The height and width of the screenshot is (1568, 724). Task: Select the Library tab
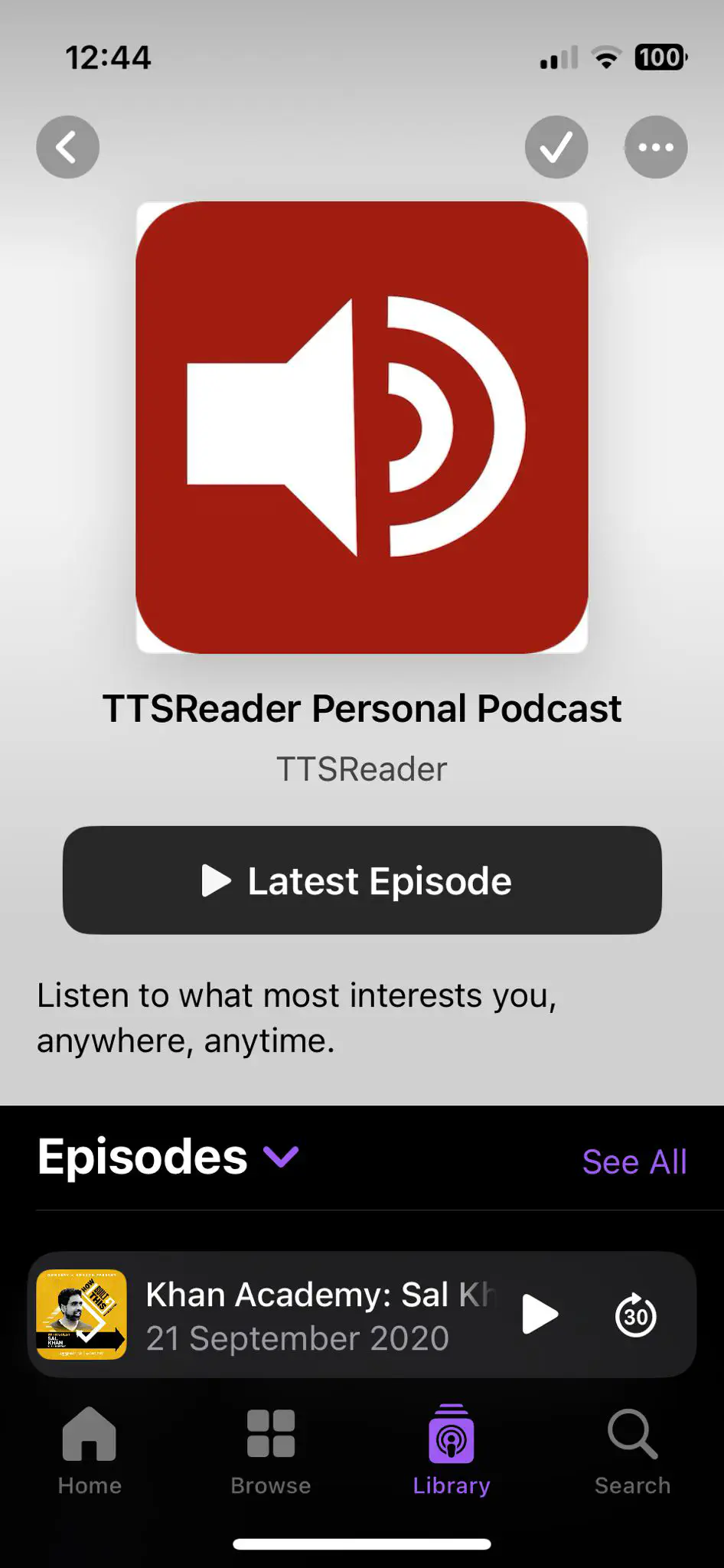452,1451
